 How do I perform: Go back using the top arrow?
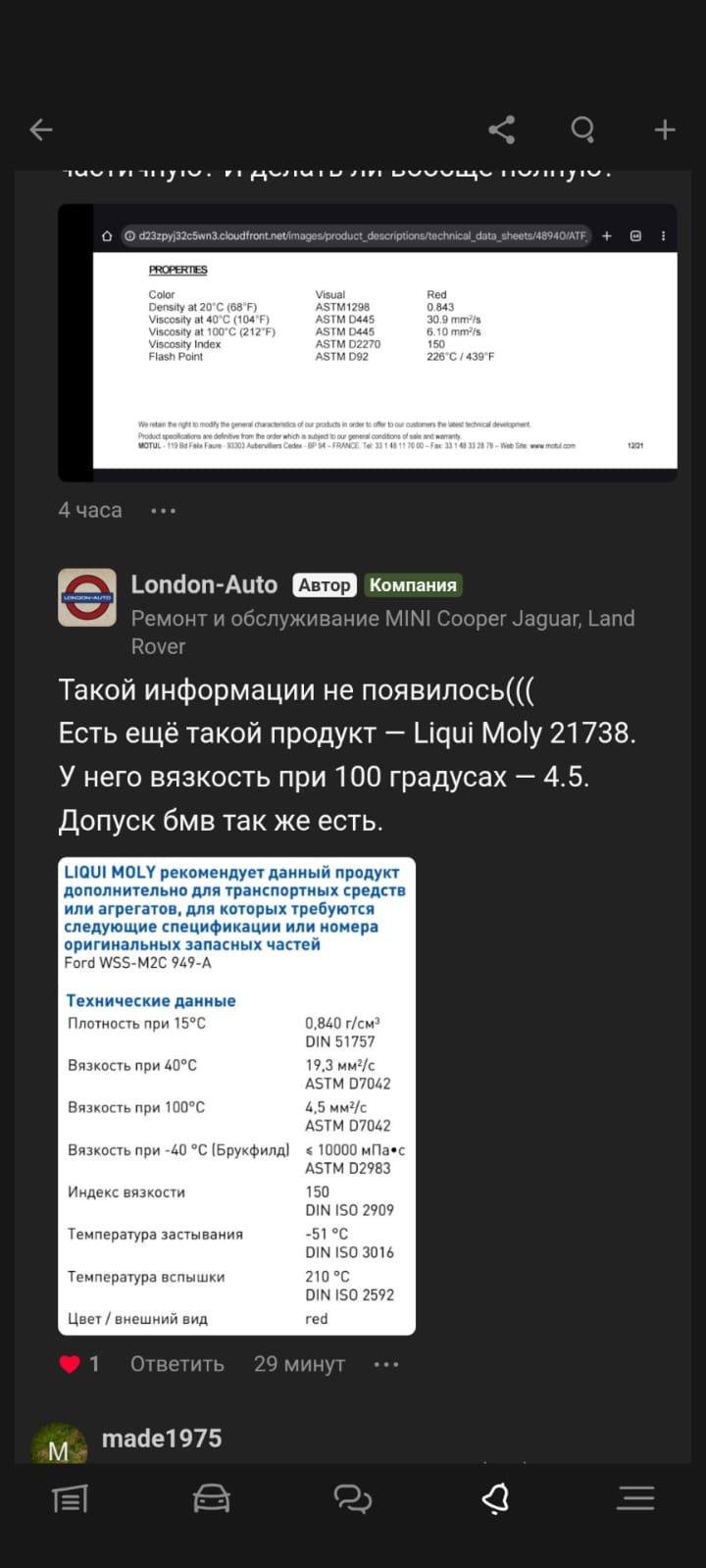click(x=41, y=129)
